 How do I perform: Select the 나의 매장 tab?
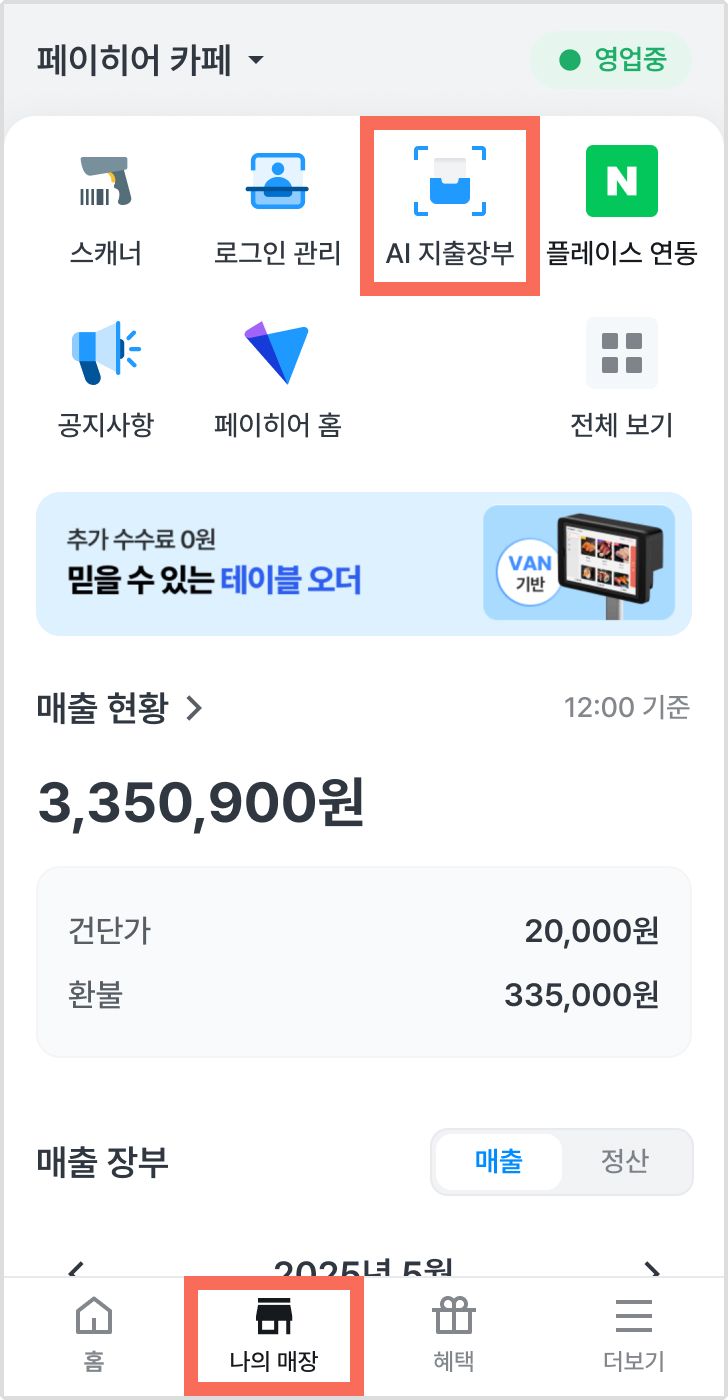[273, 1335]
